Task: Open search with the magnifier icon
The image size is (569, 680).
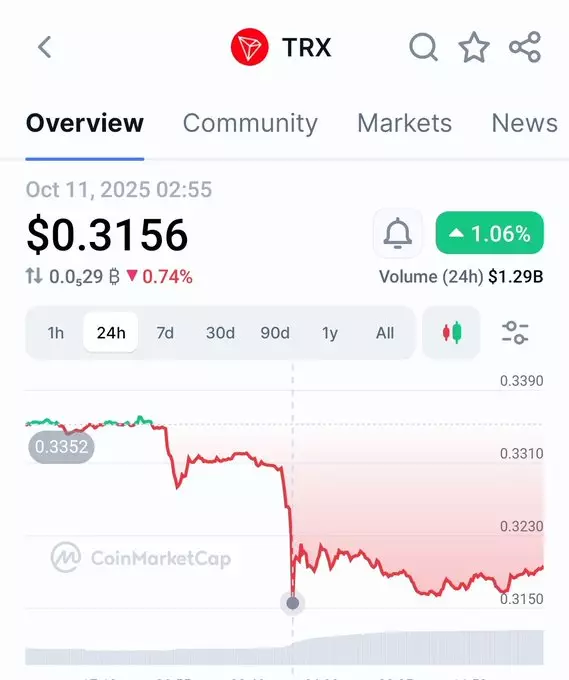Action: pyautogui.click(x=423, y=47)
